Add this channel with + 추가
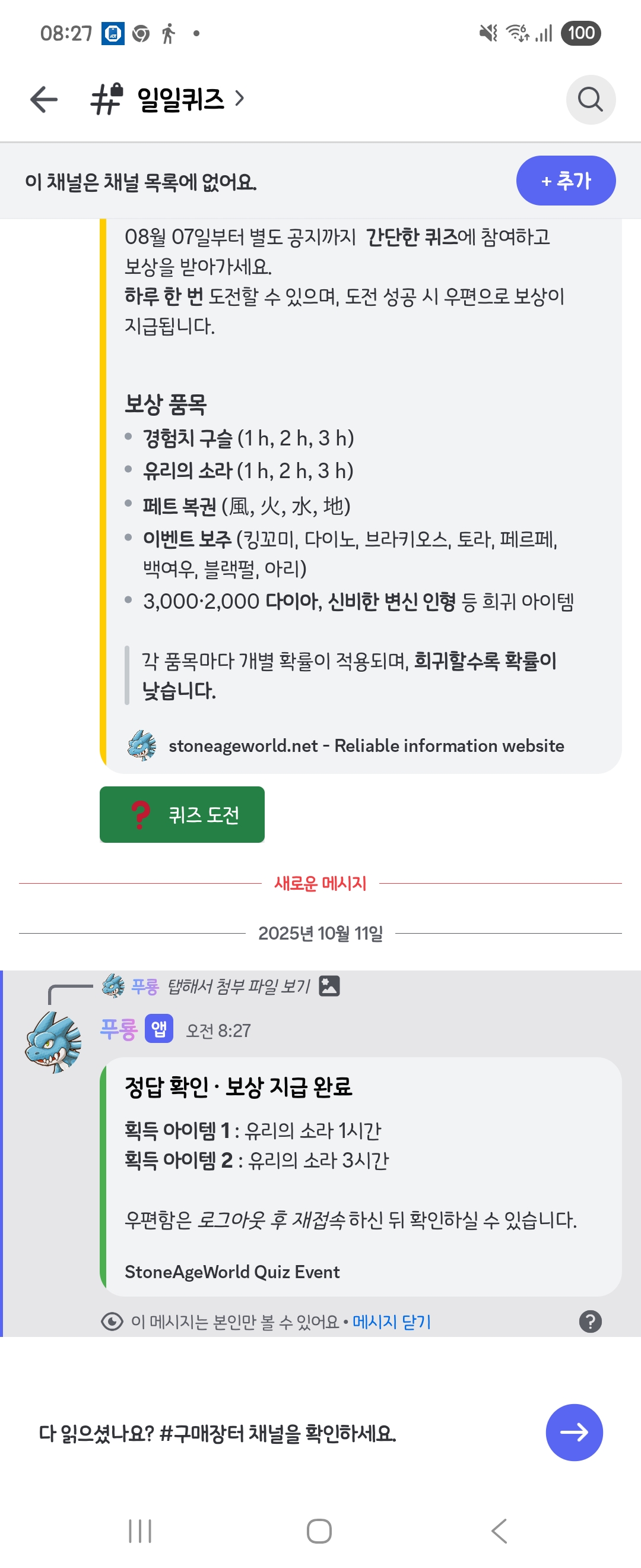 [565, 181]
